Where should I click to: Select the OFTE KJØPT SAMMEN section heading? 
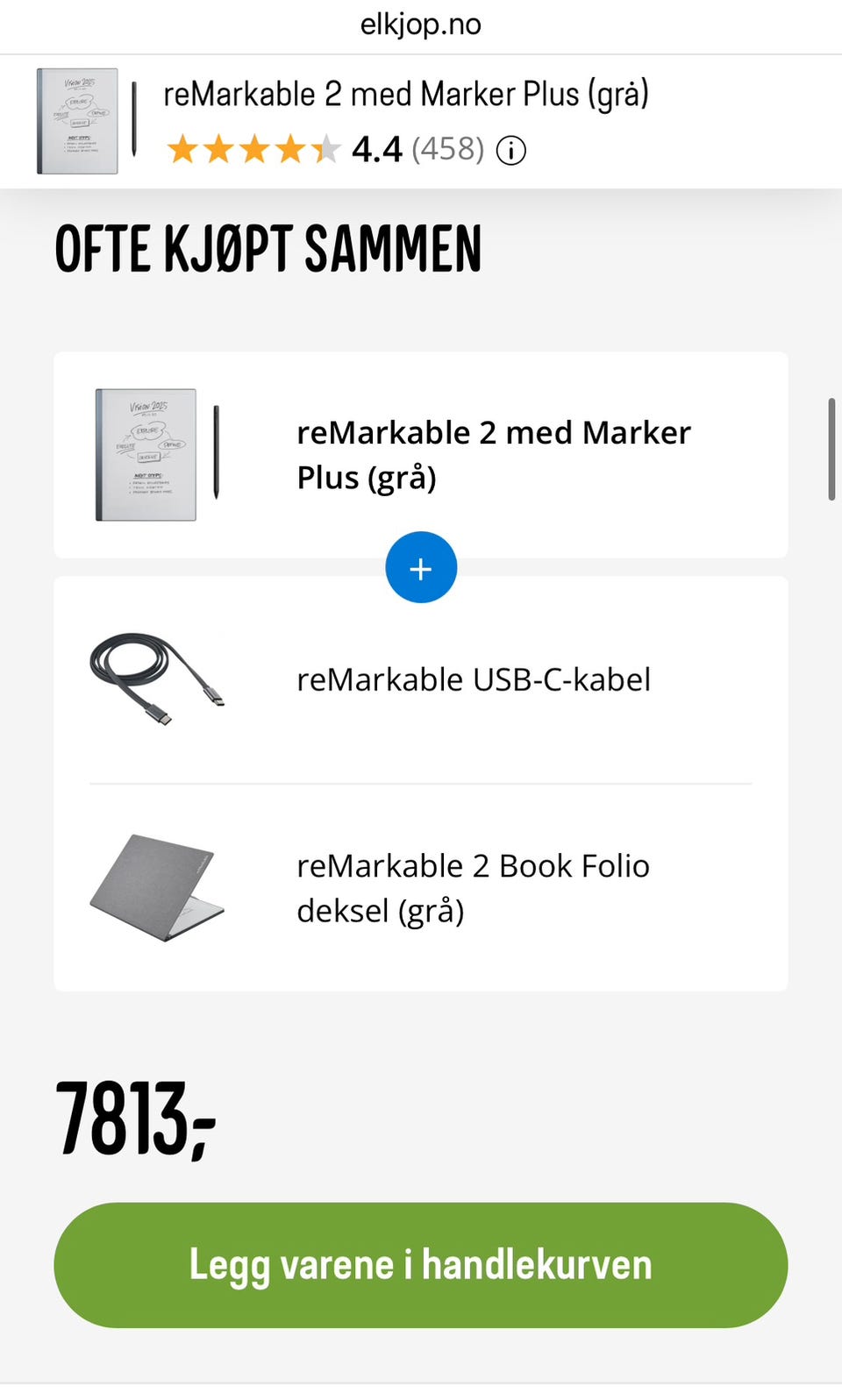click(268, 249)
